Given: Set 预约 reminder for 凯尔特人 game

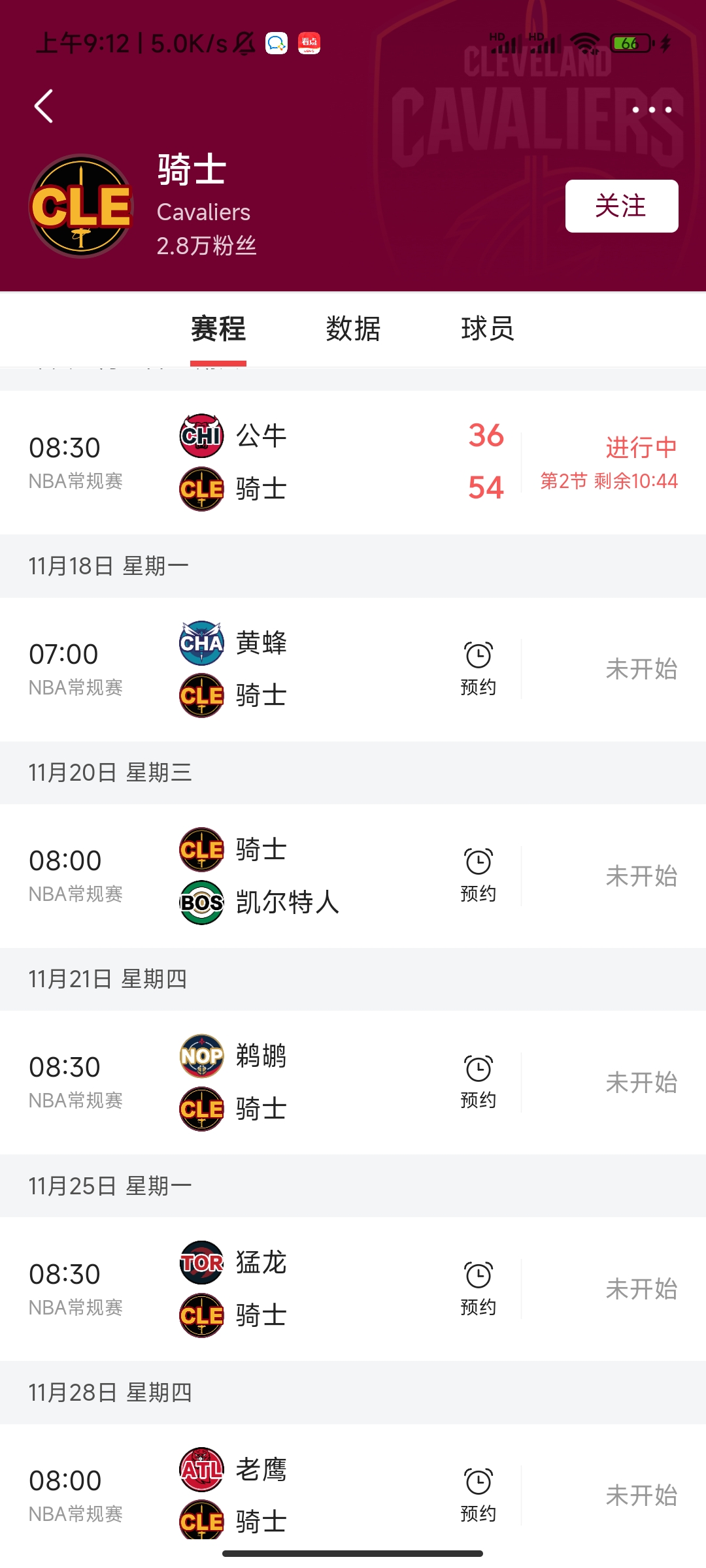Looking at the screenshot, I should [x=479, y=875].
